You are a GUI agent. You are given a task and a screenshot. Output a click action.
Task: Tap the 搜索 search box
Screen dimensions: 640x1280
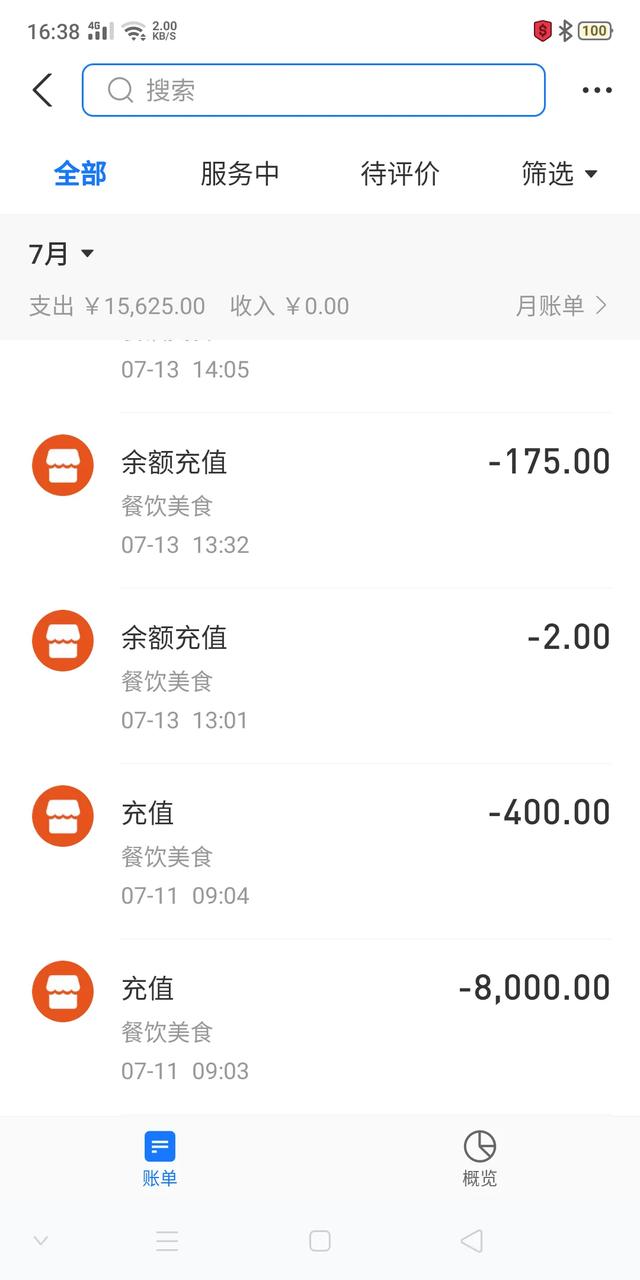[x=313, y=90]
